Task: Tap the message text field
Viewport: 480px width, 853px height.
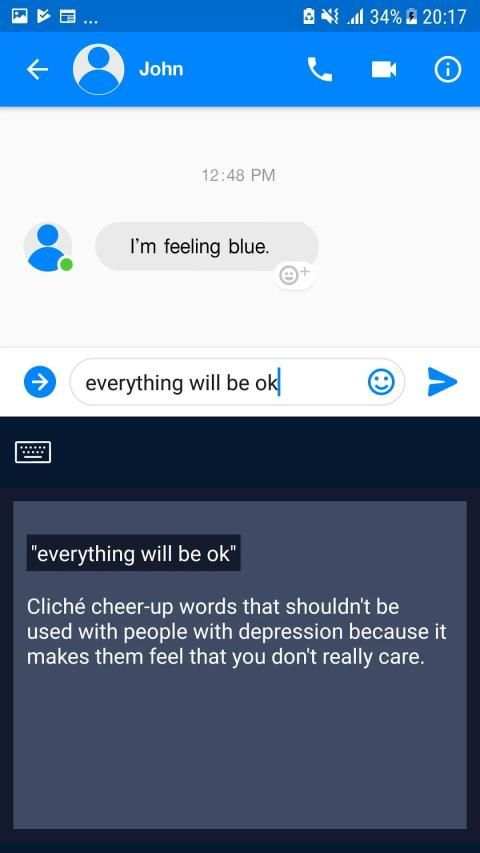Action: point(220,382)
